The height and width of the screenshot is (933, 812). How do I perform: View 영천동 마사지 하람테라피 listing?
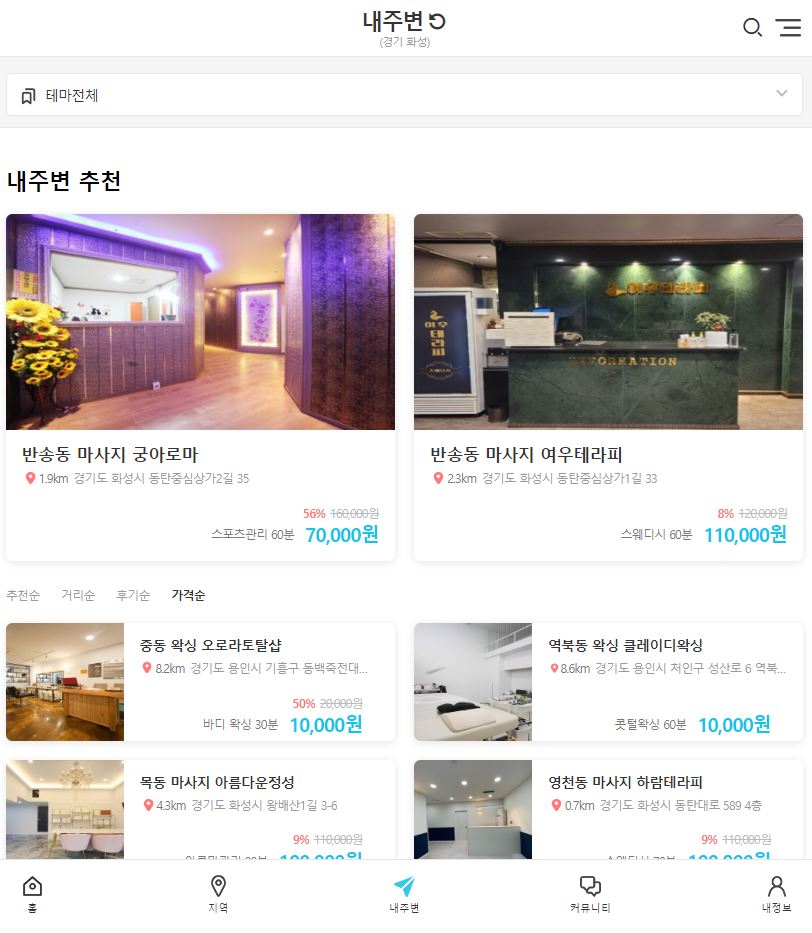click(608, 810)
